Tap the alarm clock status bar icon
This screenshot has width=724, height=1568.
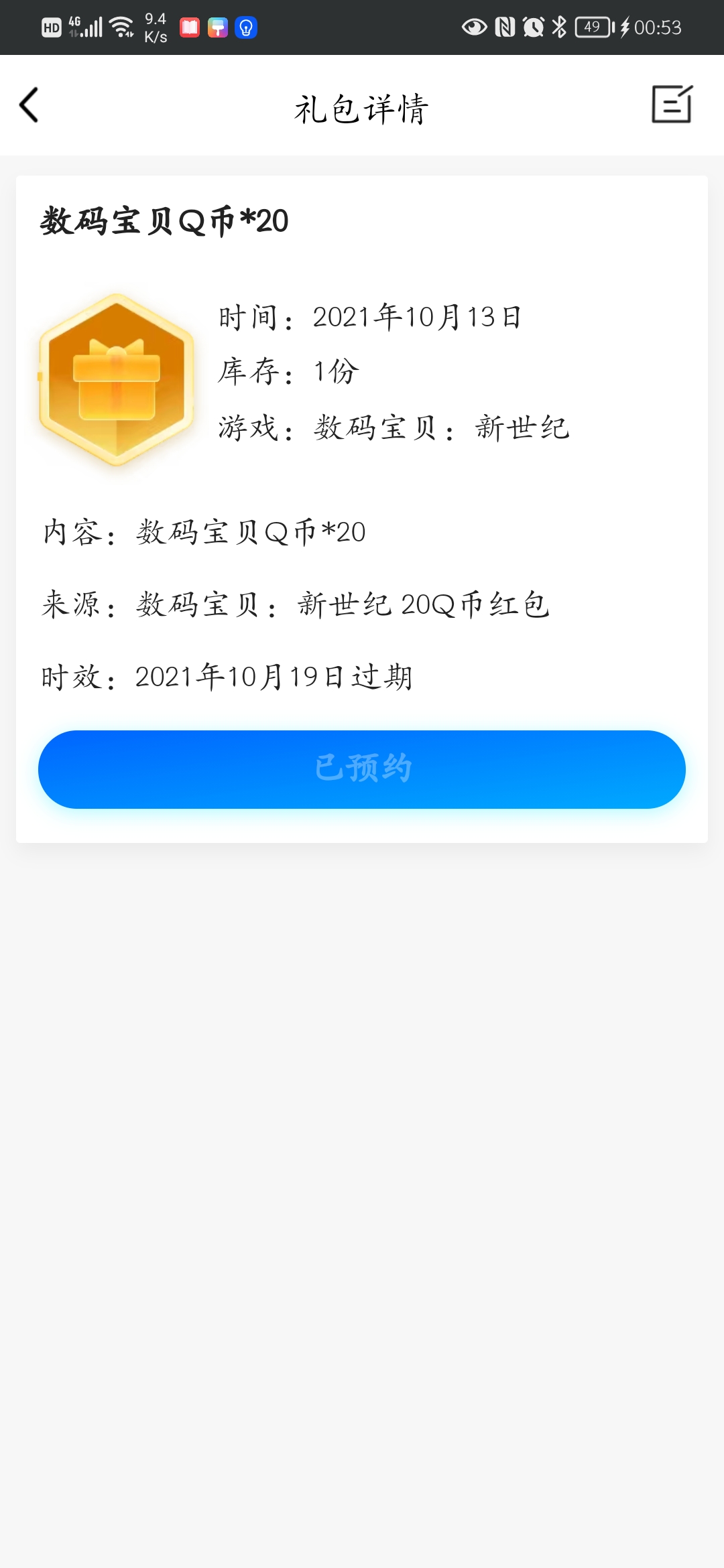(x=532, y=27)
